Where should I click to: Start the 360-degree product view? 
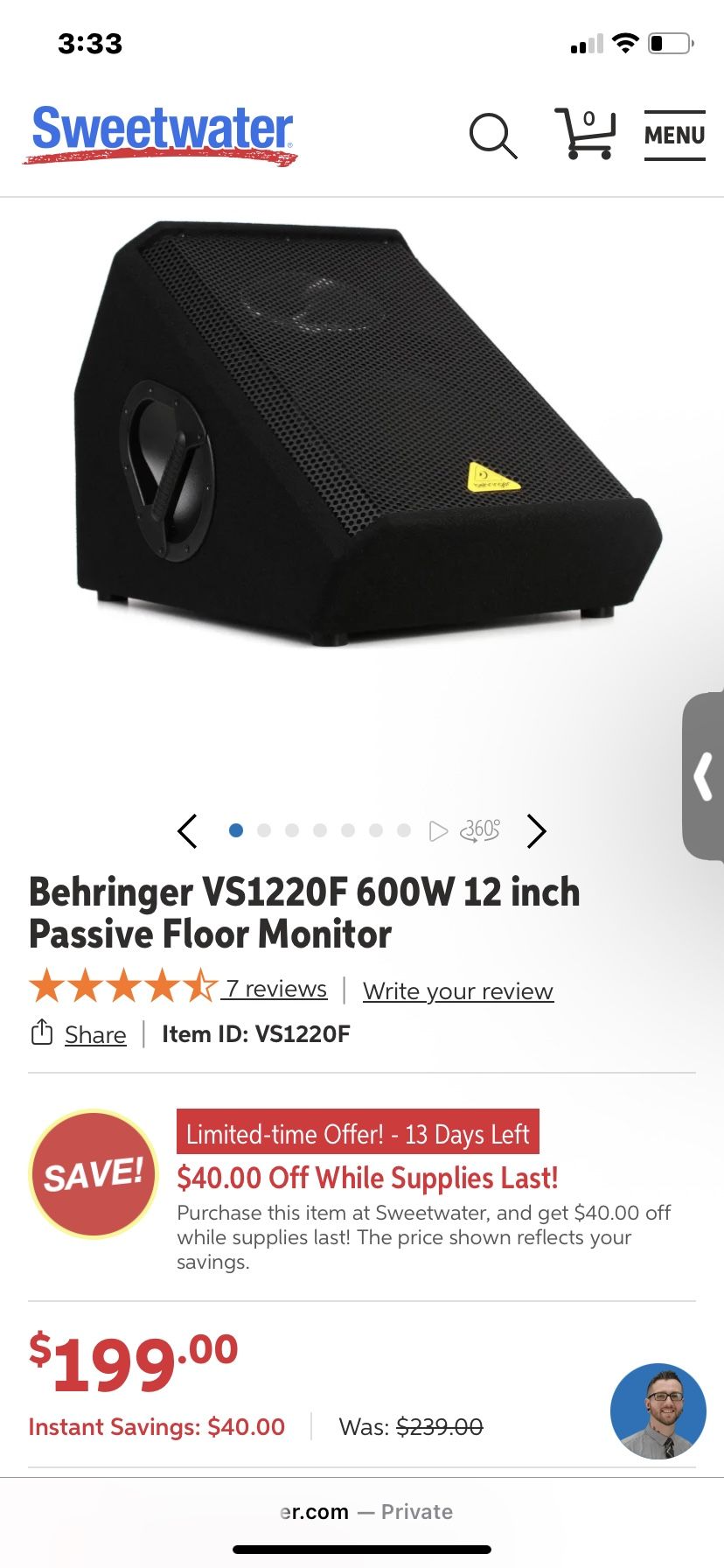480,830
